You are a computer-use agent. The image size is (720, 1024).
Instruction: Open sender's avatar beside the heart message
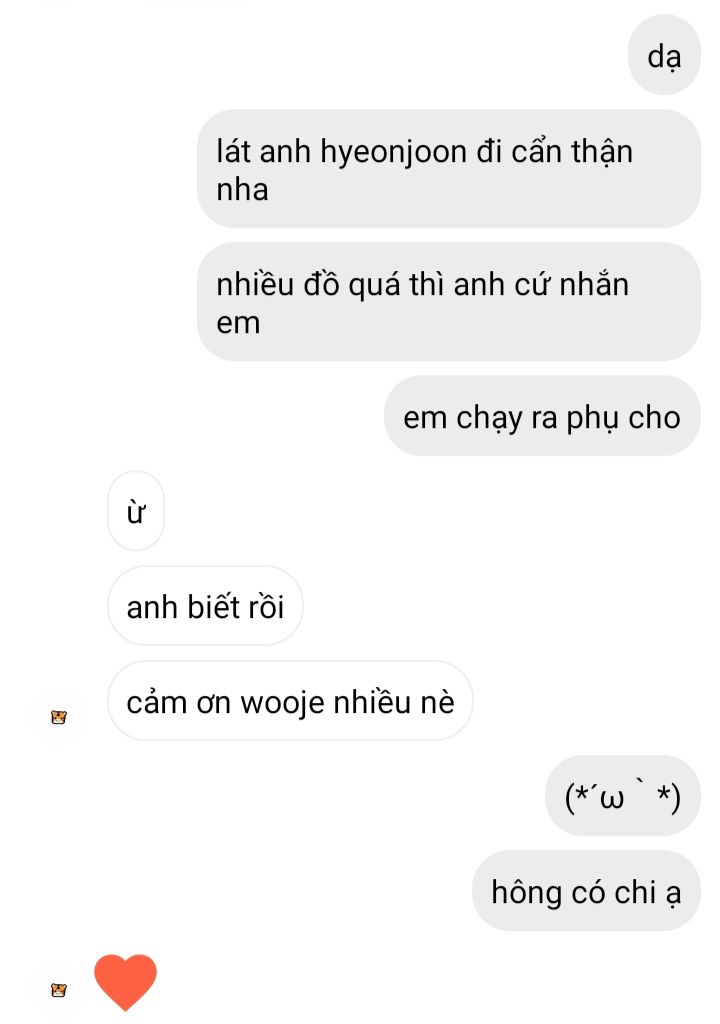pyautogui.click(x=59, y=990)
